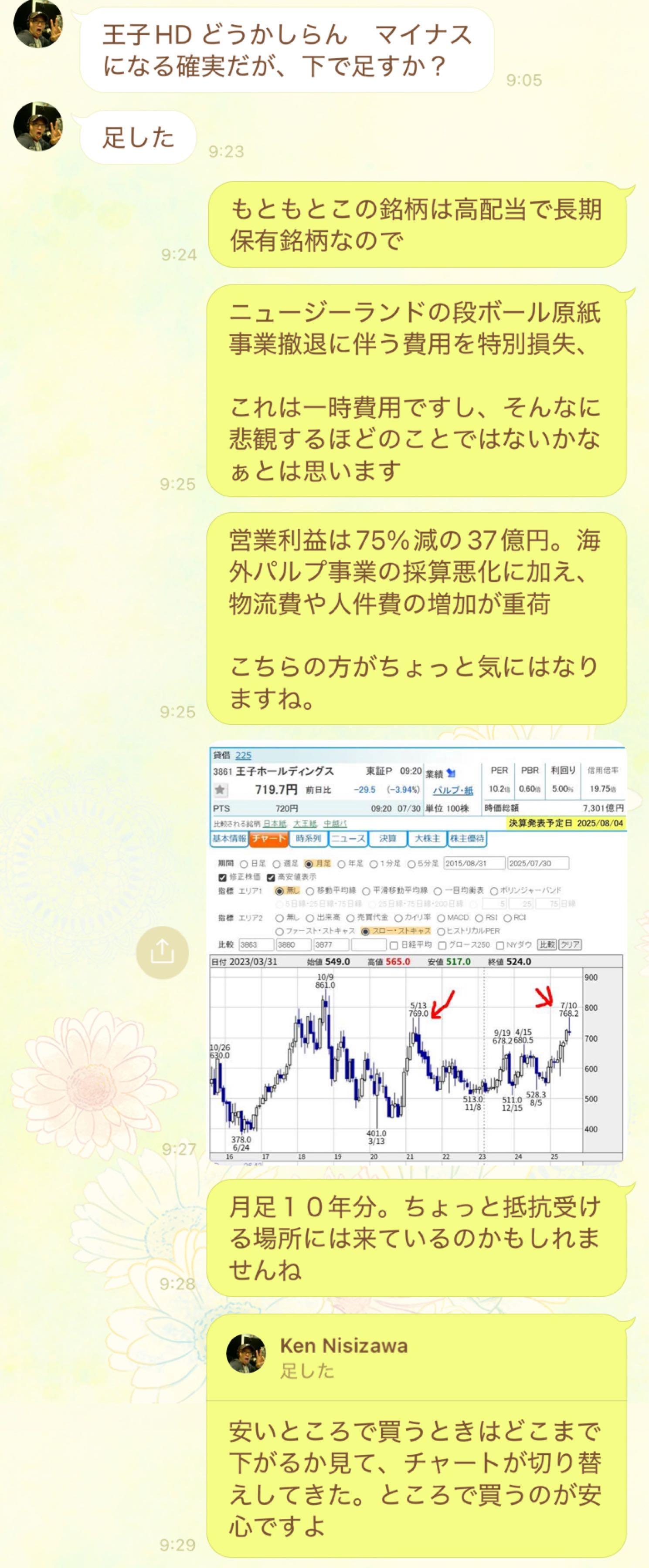Open the 王子ホールディングス chart image
The width and height of the screenshot is (649, 1568).
pyautogui.click(x=417, y=952)
